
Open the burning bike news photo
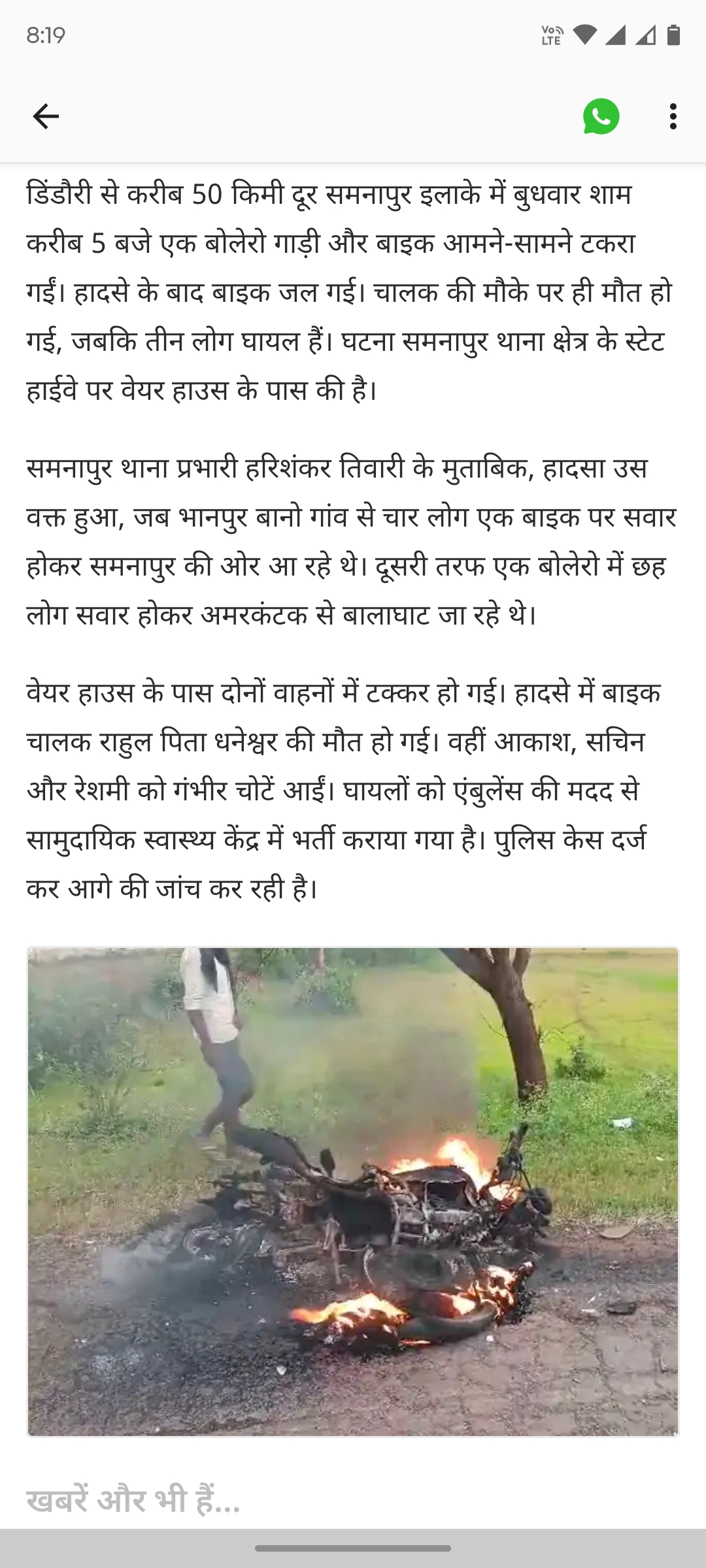tap(353, 1191)
